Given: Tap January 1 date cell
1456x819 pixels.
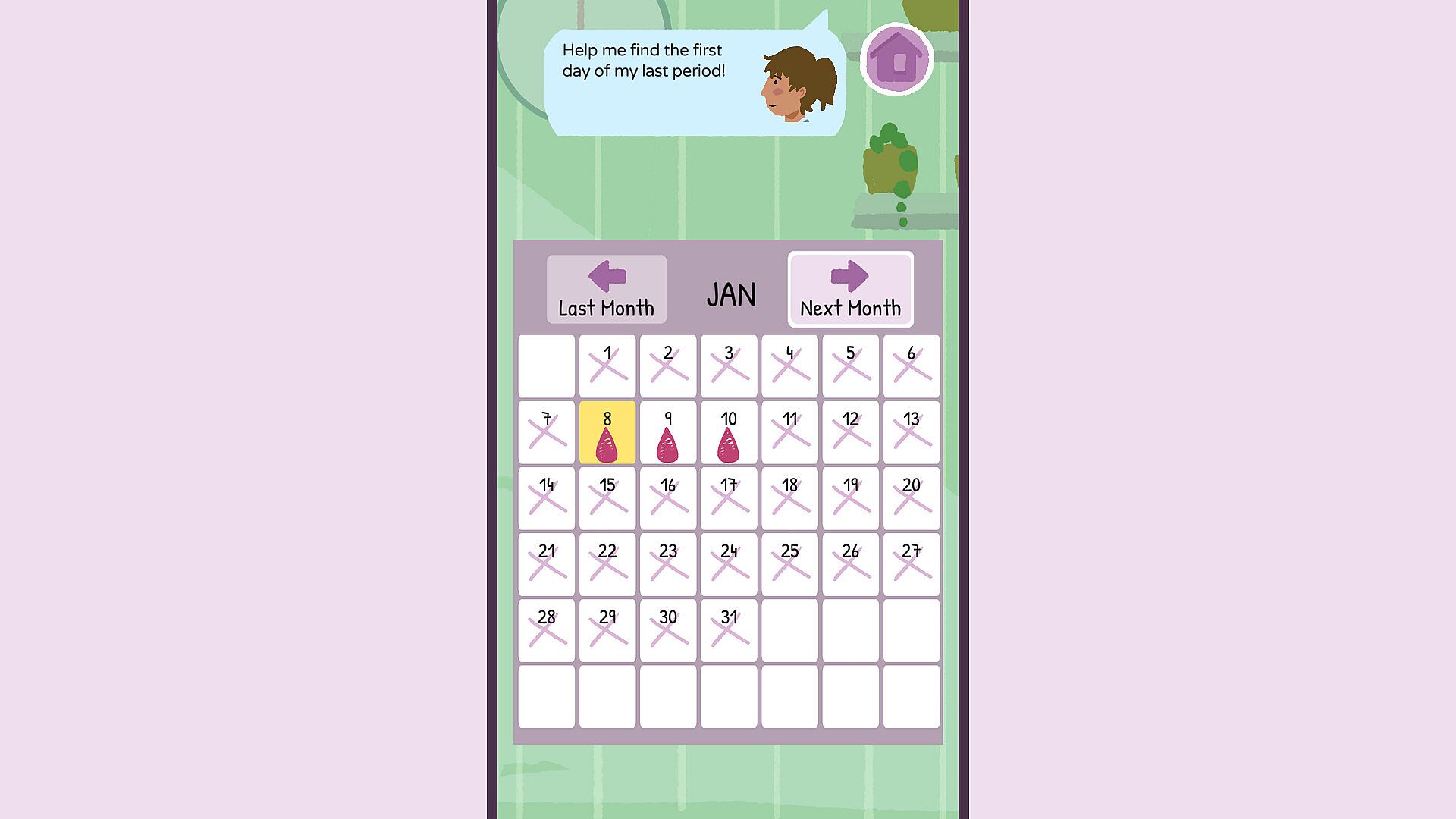Looking at the screenshot, I should [607, 366].
